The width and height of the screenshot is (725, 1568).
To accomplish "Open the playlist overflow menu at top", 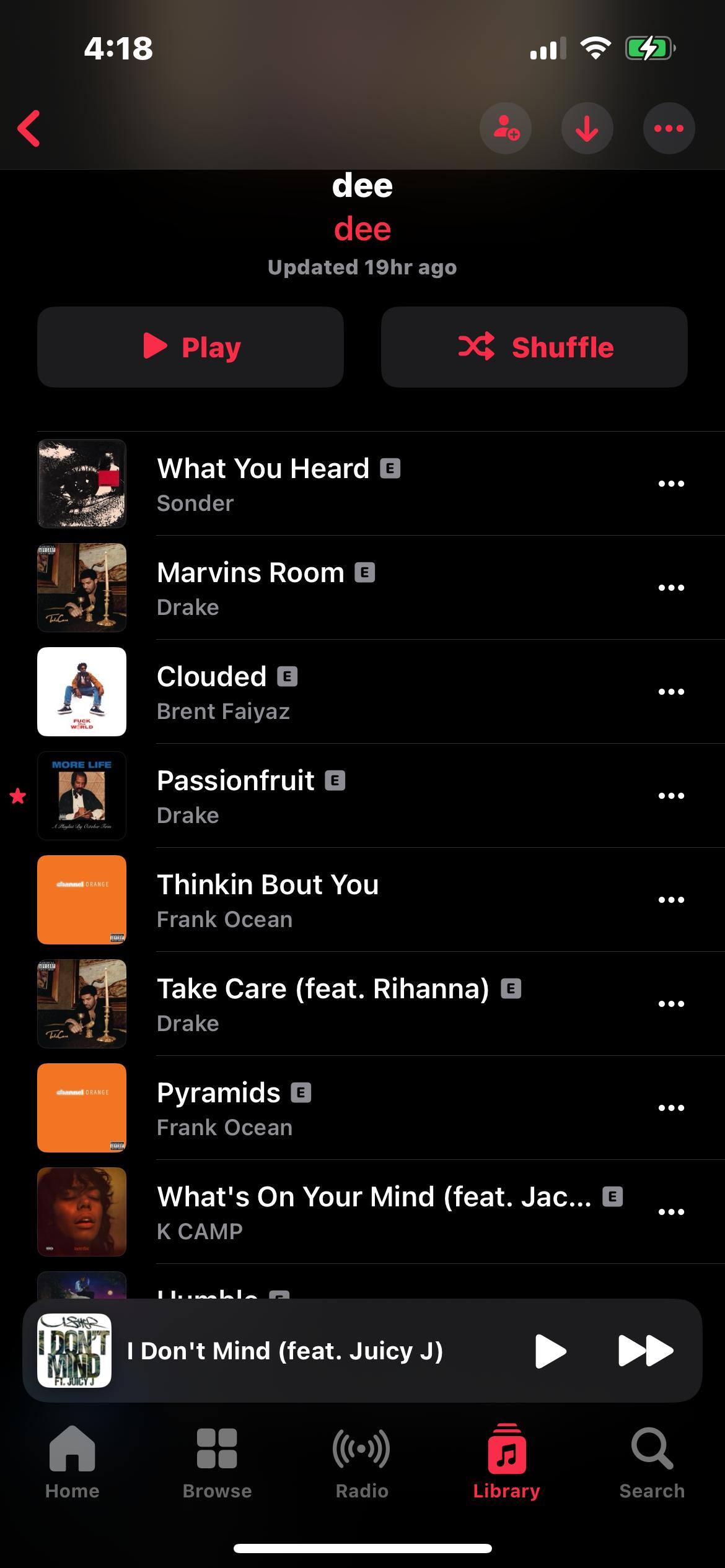I will 669,128.
